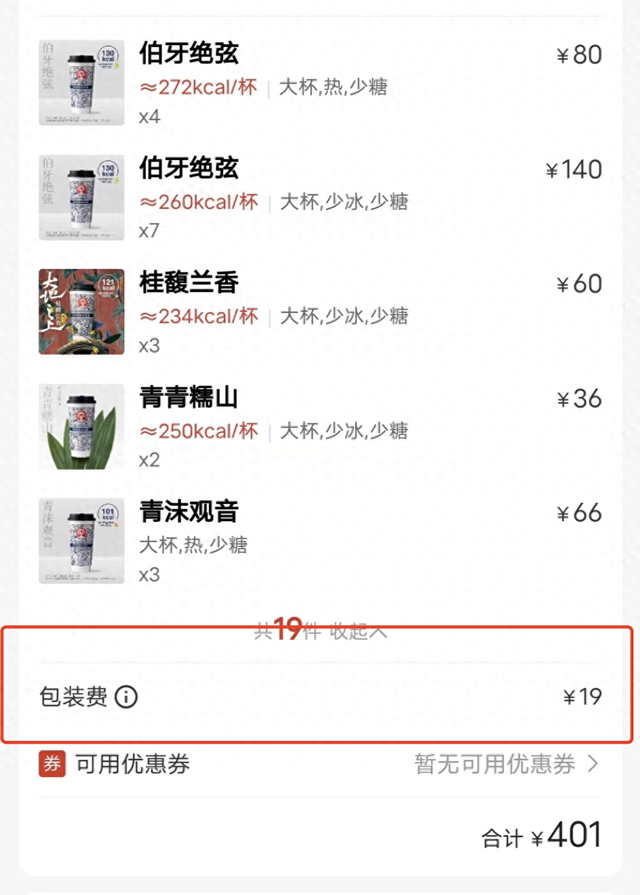
Task: Open the 可用优惠券 coupon row
Action: (x=320, y=765)
